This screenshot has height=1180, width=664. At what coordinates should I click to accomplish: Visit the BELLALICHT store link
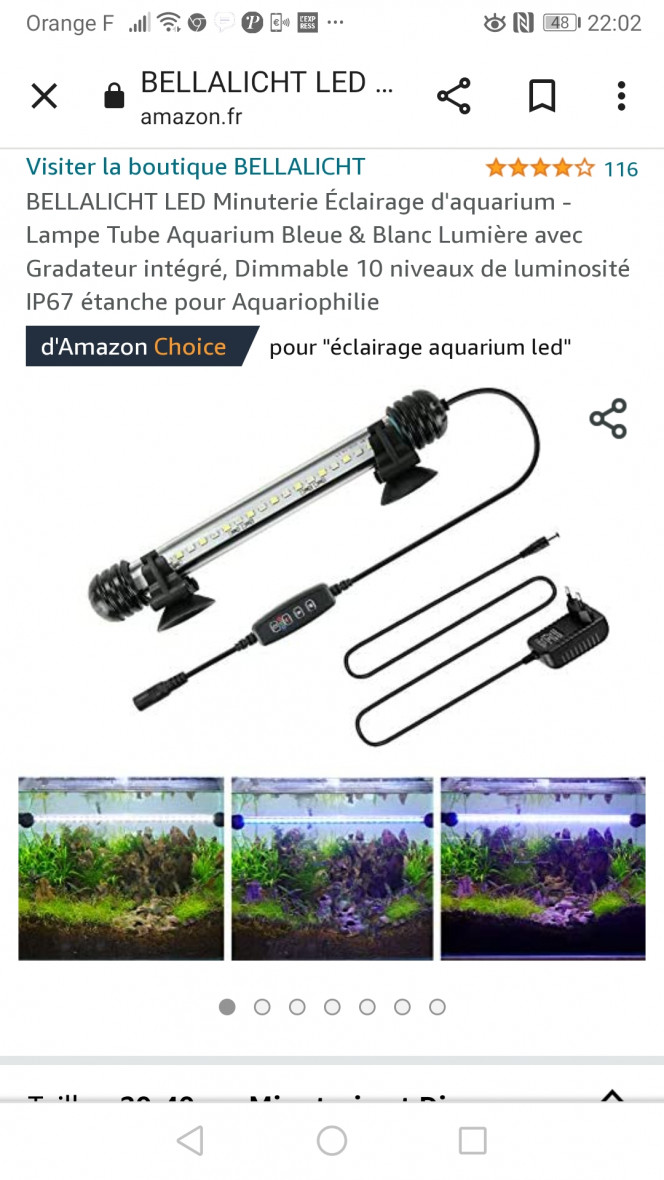click(x=195, y=167)
